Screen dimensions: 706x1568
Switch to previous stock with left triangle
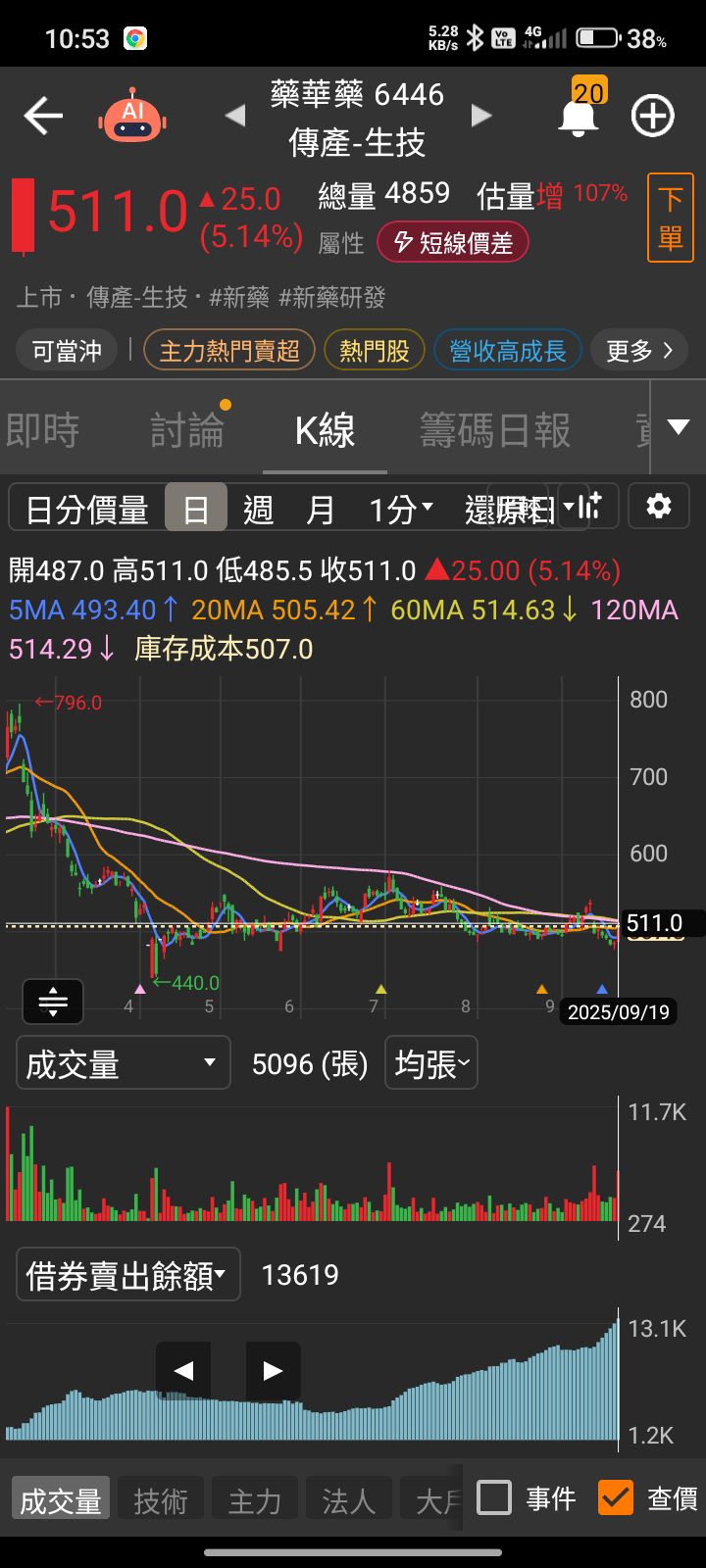click(x=235, y=117)
